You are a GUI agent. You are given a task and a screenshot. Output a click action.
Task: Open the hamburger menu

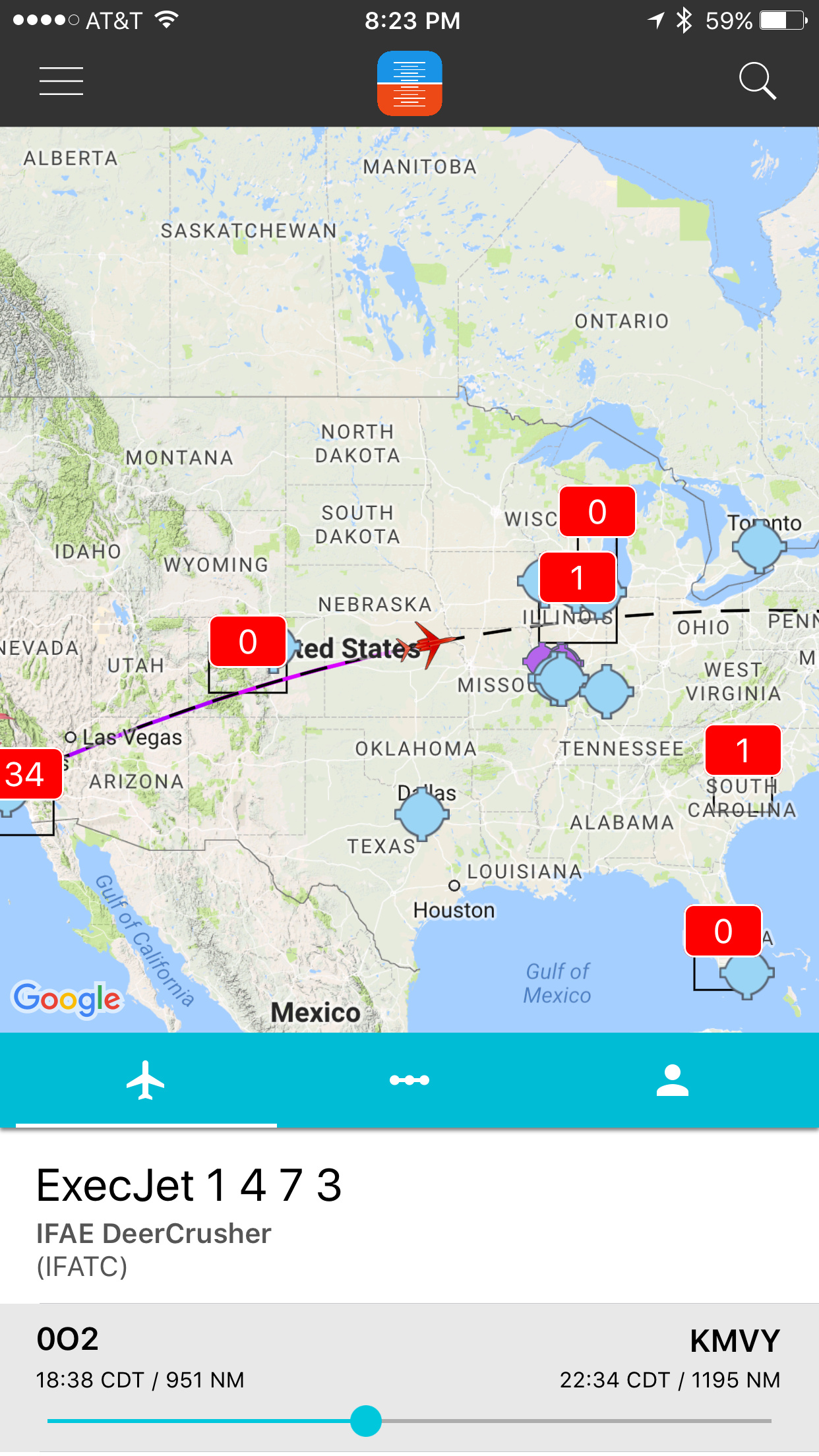(61, 81)
